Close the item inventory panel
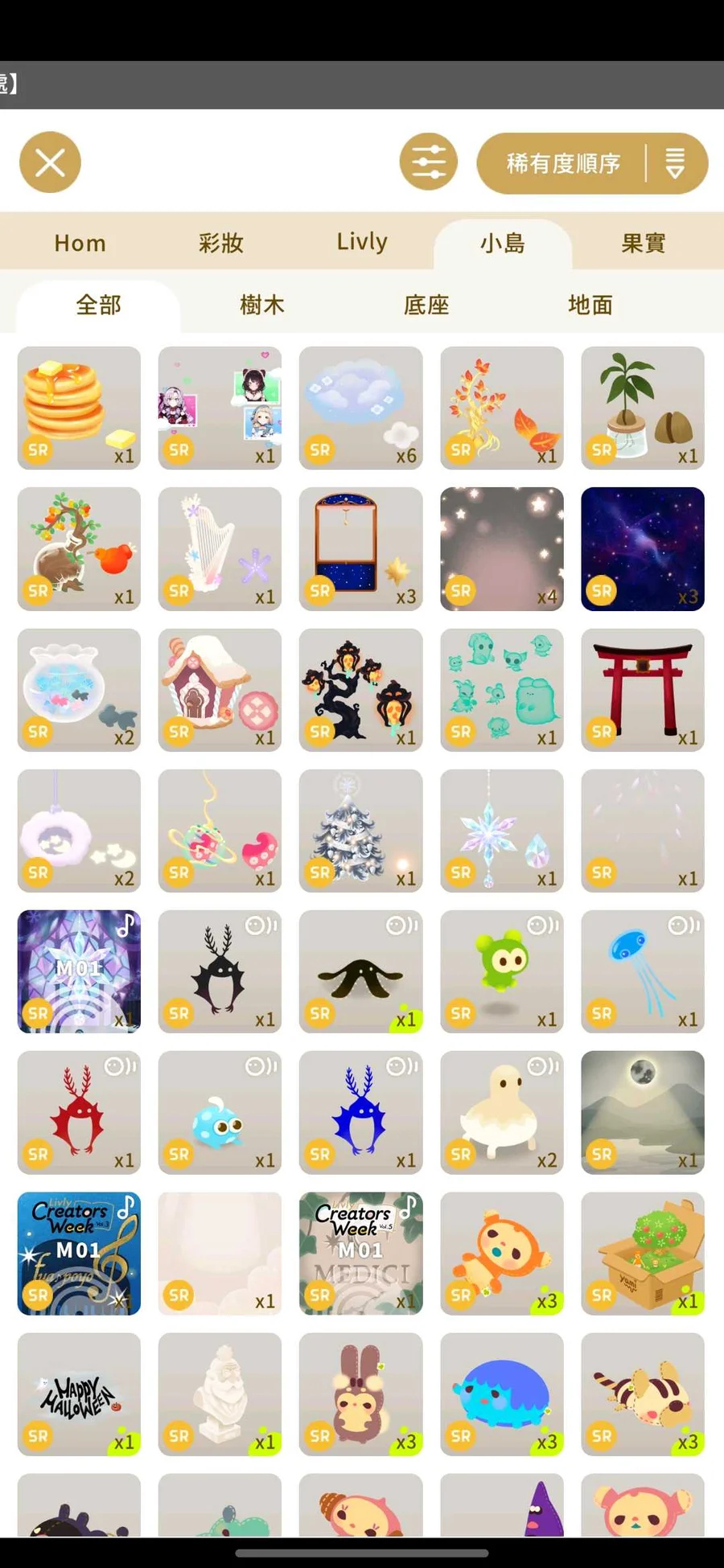724x1568 pixels. 50,162
